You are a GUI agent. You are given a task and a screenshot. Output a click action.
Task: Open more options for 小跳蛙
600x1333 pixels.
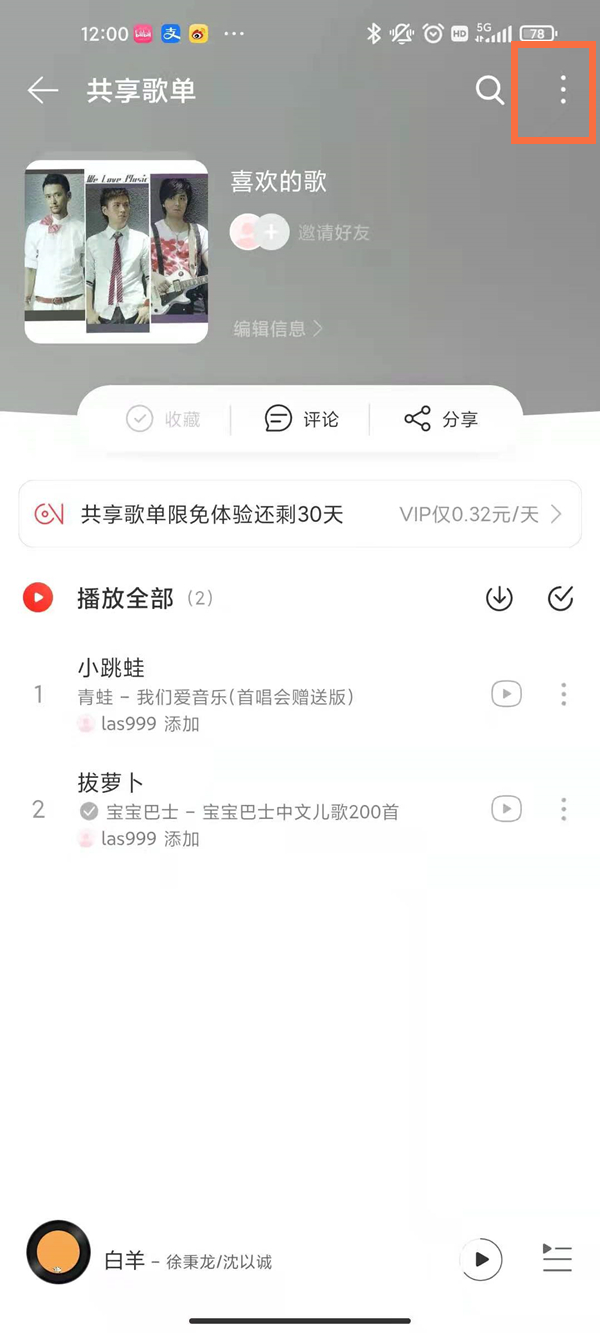564,694
